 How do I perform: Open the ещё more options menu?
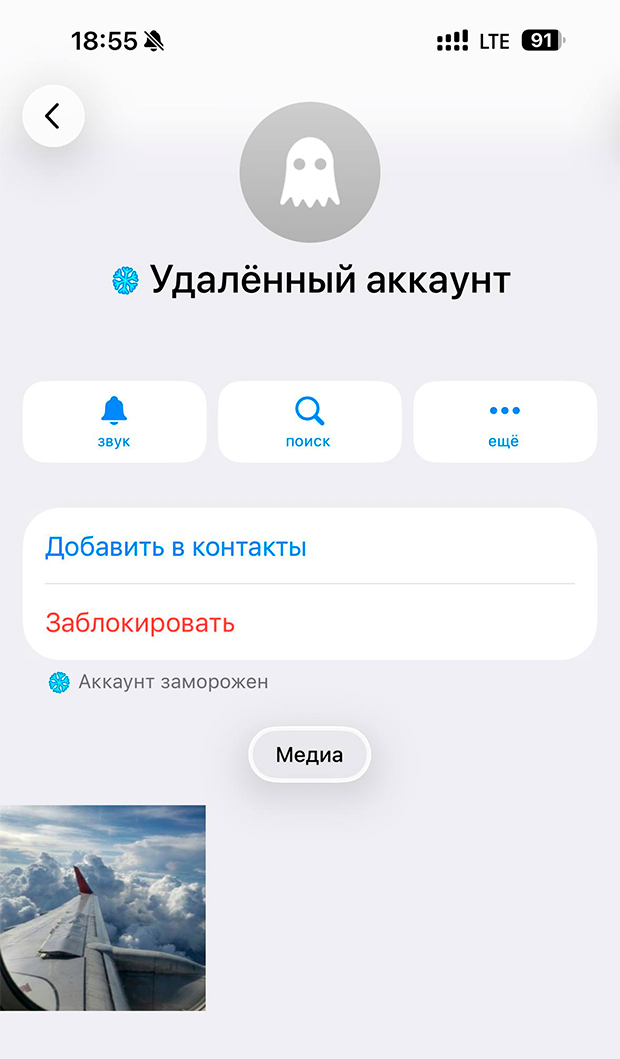click(504, 421)
